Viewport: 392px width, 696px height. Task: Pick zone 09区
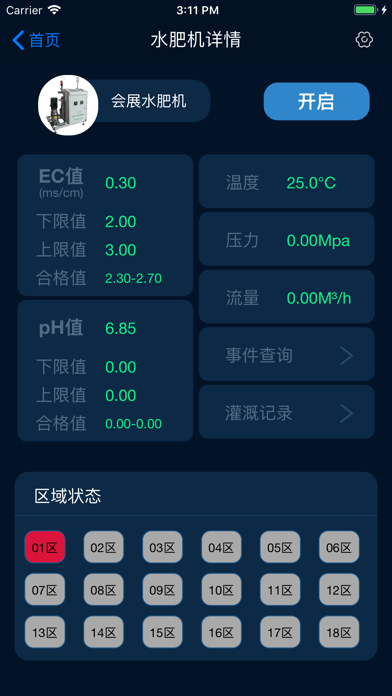click(162, 589)
